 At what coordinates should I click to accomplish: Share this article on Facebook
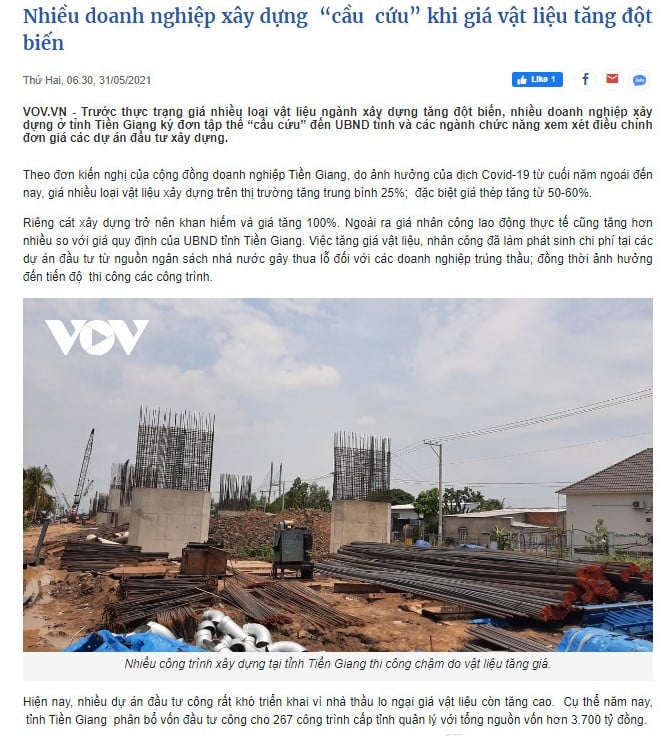pos(586,79)
